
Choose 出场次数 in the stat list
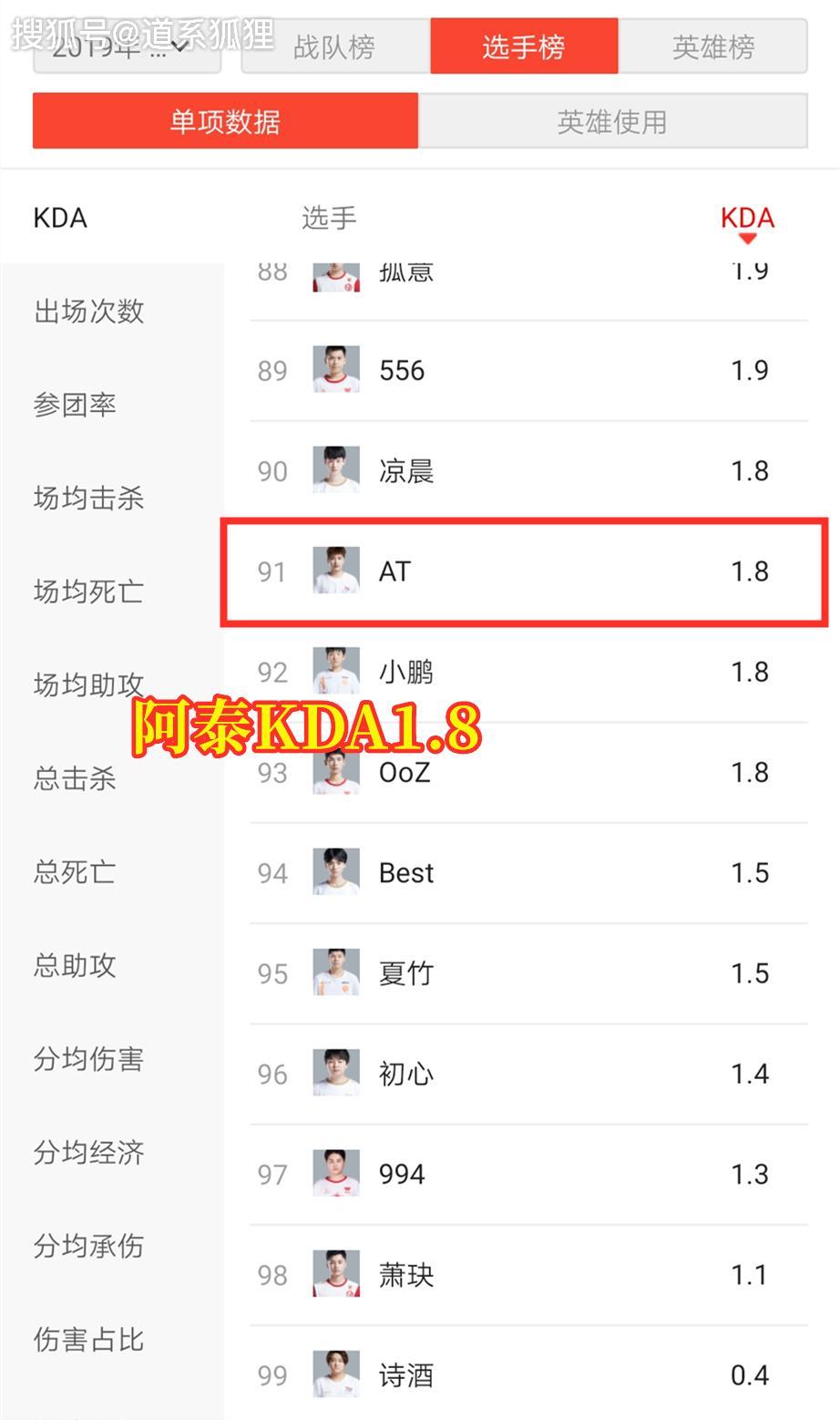(x=89, y=312)
